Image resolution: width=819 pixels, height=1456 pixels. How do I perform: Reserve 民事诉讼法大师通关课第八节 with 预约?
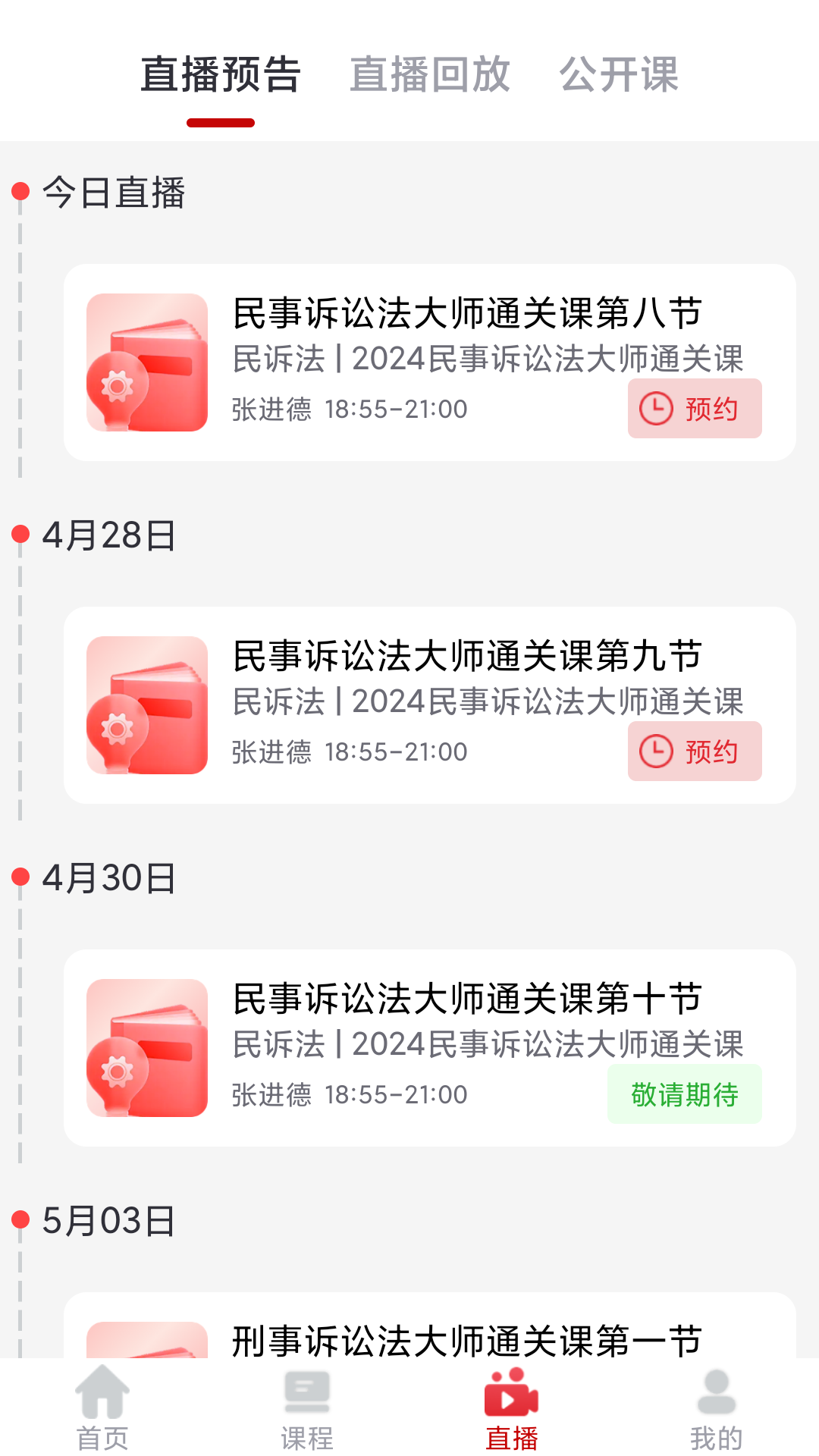[x=694, y=409]
